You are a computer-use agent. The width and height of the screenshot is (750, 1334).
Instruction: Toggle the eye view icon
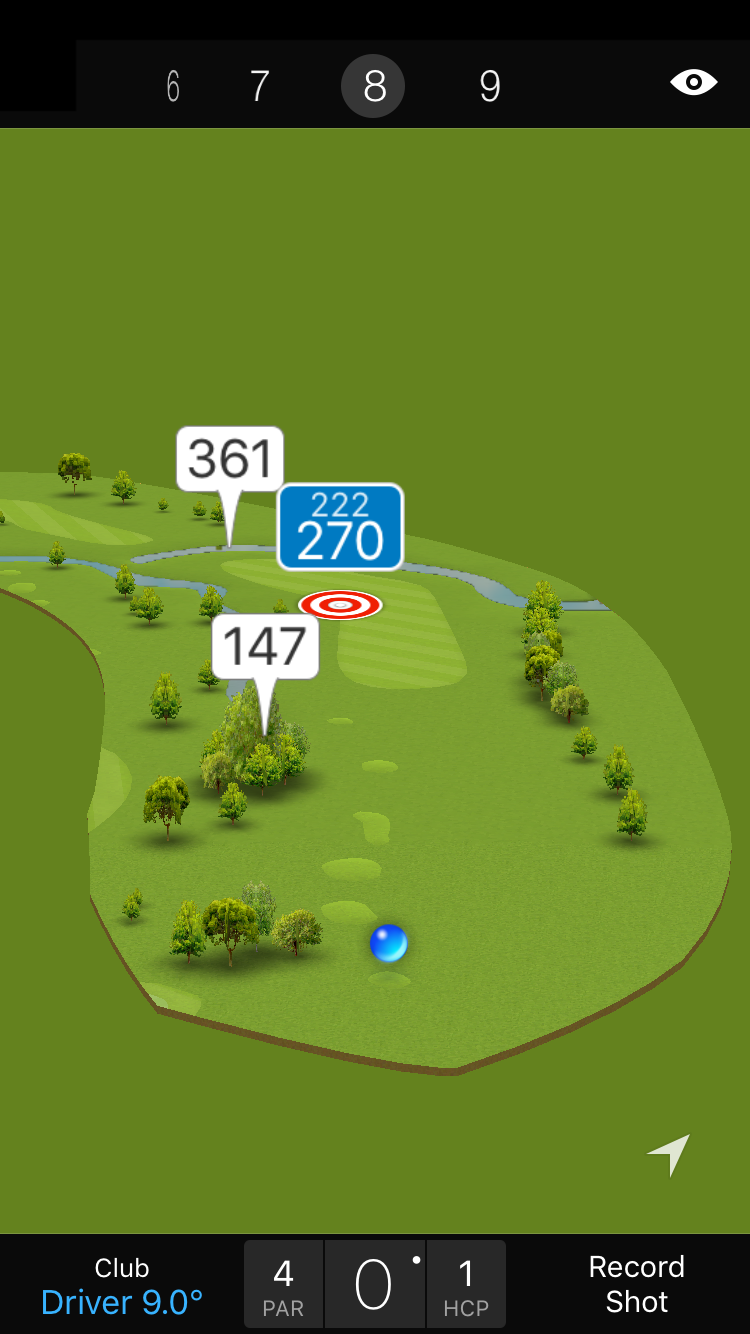point(693,83)
